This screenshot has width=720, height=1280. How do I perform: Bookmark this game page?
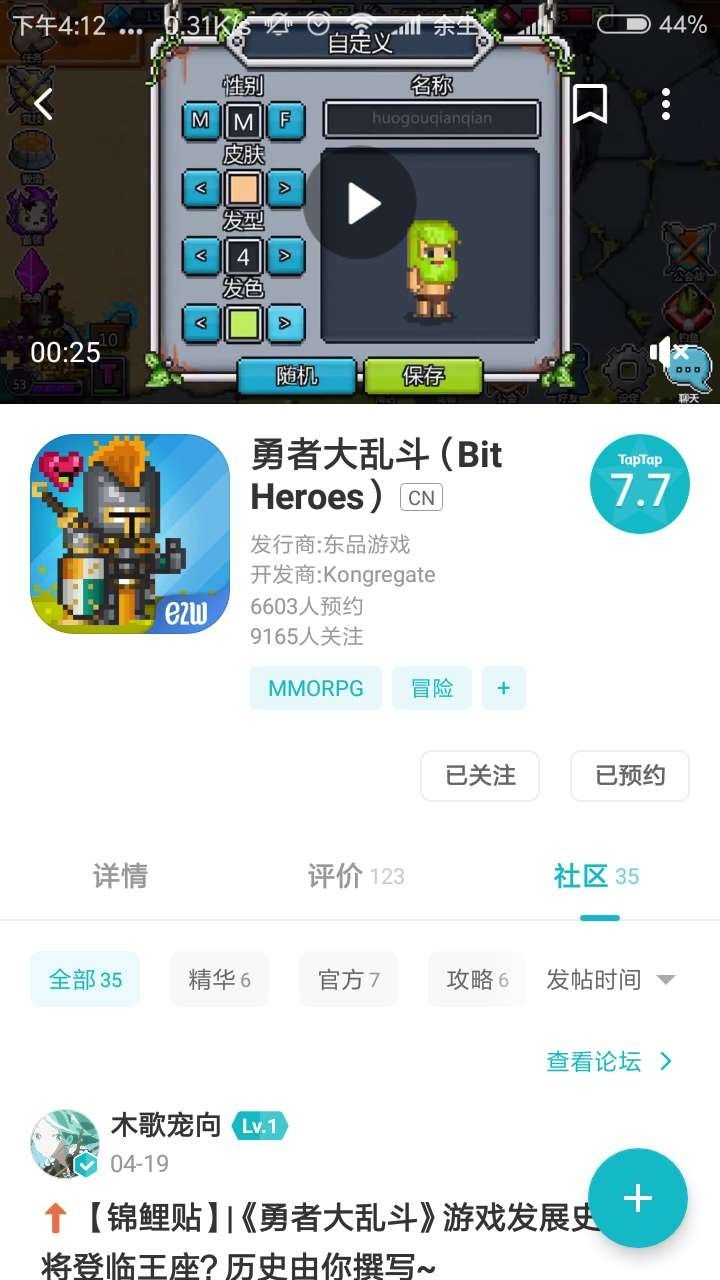(x=592, y=103)
